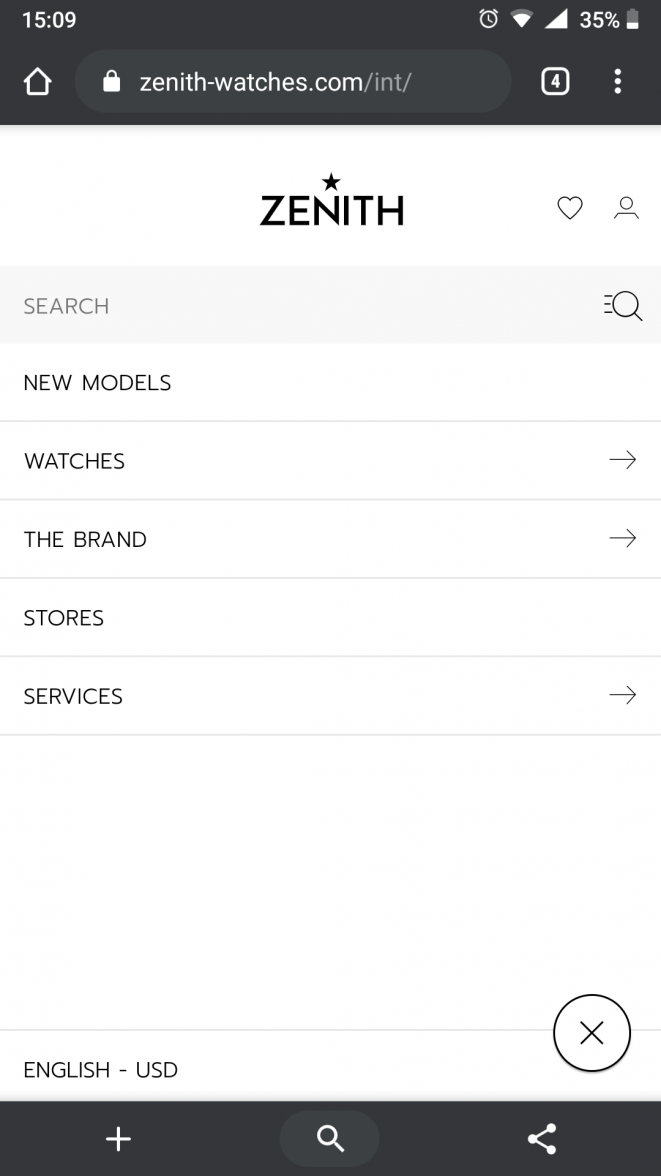Tap the browser bottom search button

pos(330,1138)
